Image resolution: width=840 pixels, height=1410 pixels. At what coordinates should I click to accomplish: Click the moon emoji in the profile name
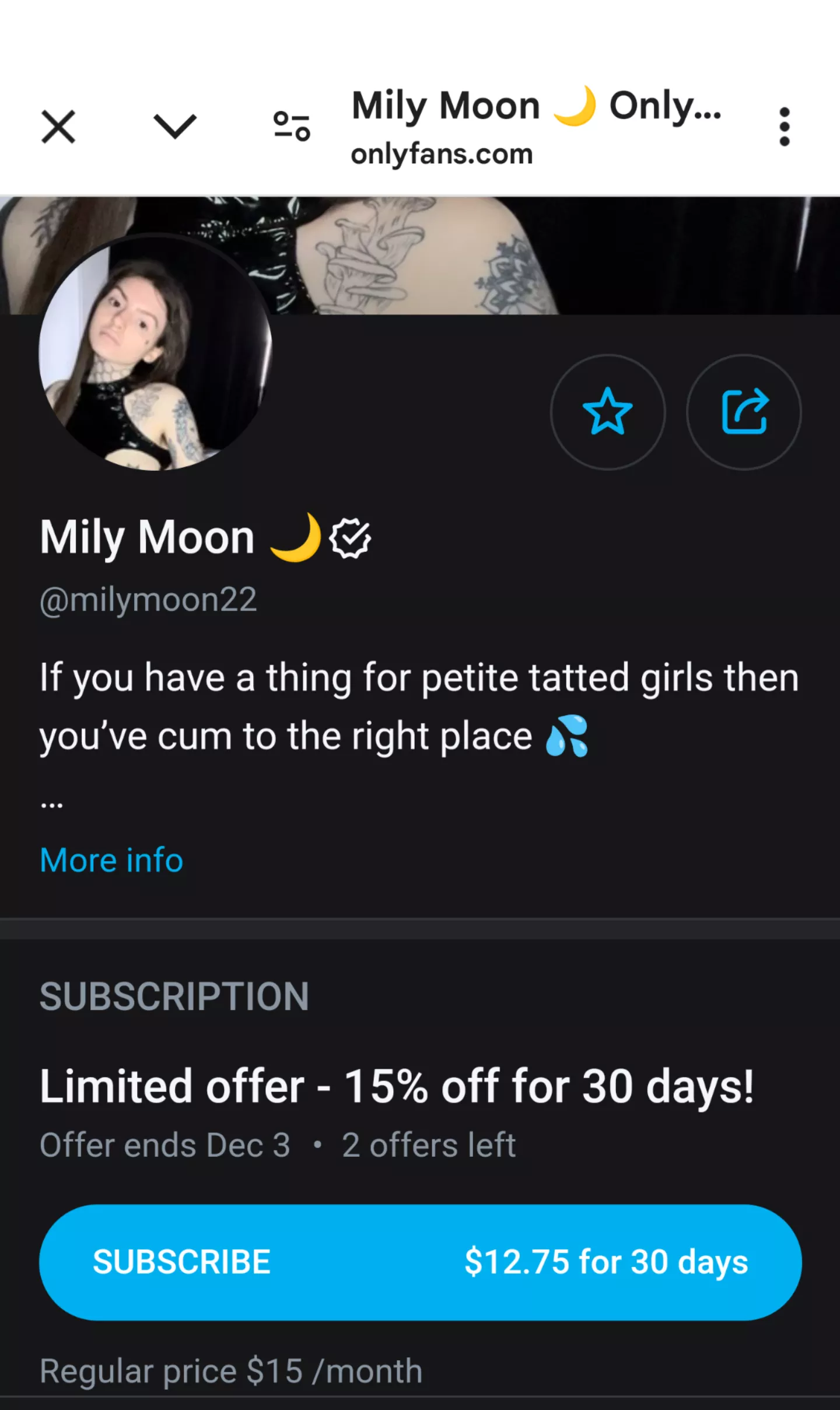coord(296,538)
